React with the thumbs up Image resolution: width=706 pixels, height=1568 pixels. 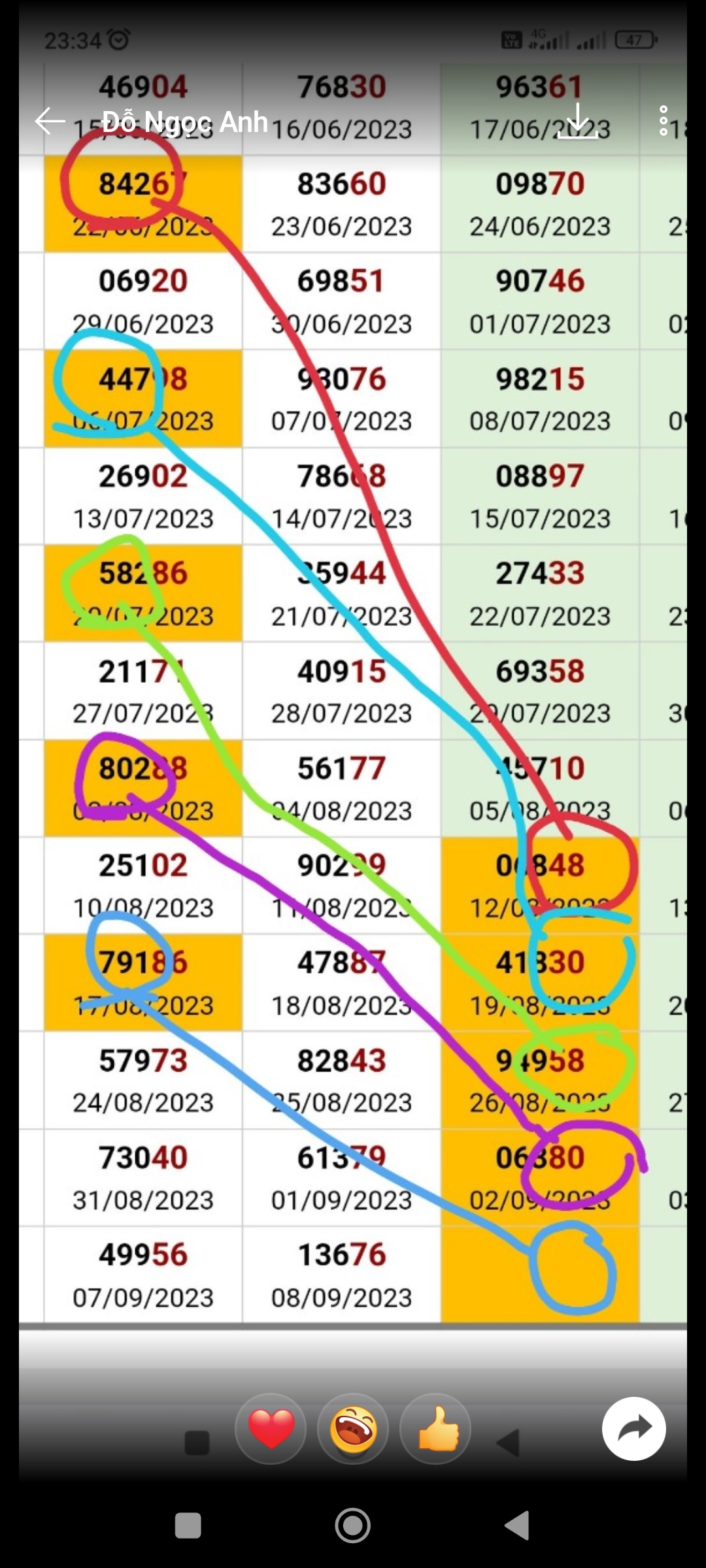click(435, 1428)
